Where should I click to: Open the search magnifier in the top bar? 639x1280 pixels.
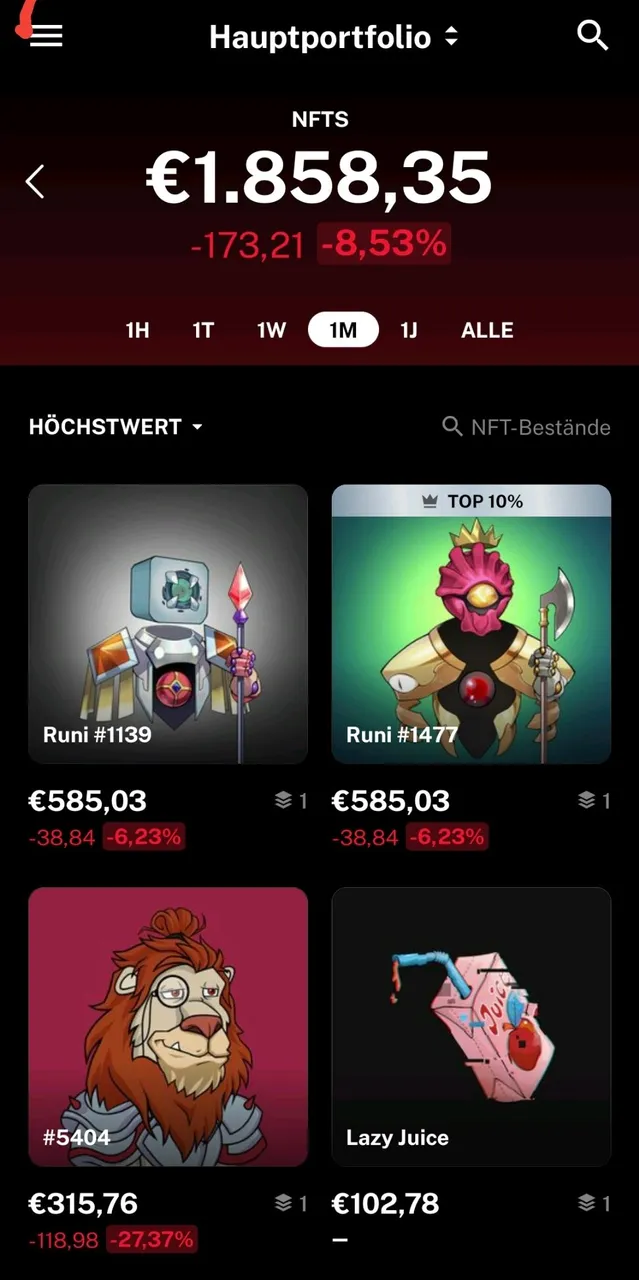592,37
